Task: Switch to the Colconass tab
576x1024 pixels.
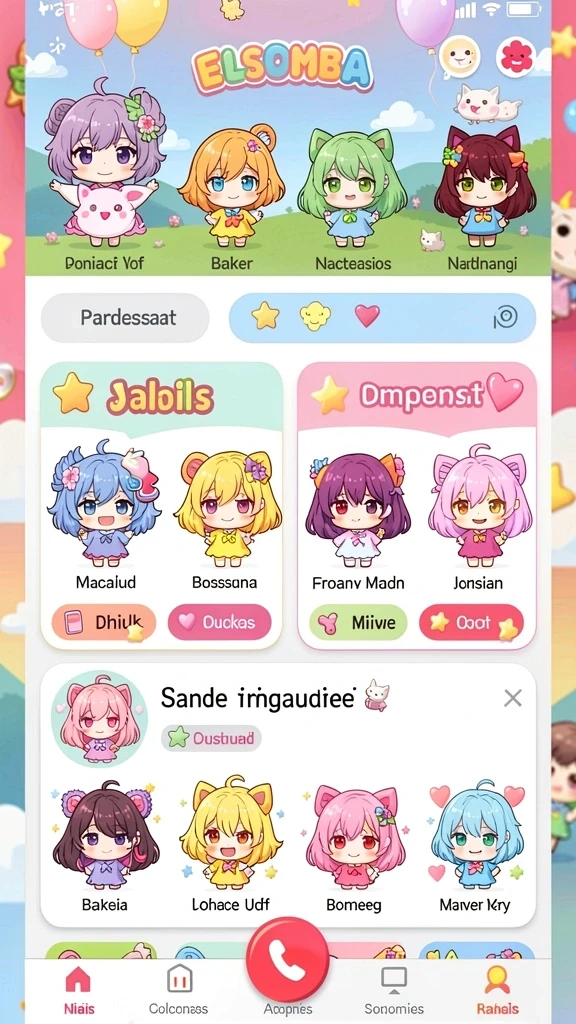Action: click(x=179, y=991)
